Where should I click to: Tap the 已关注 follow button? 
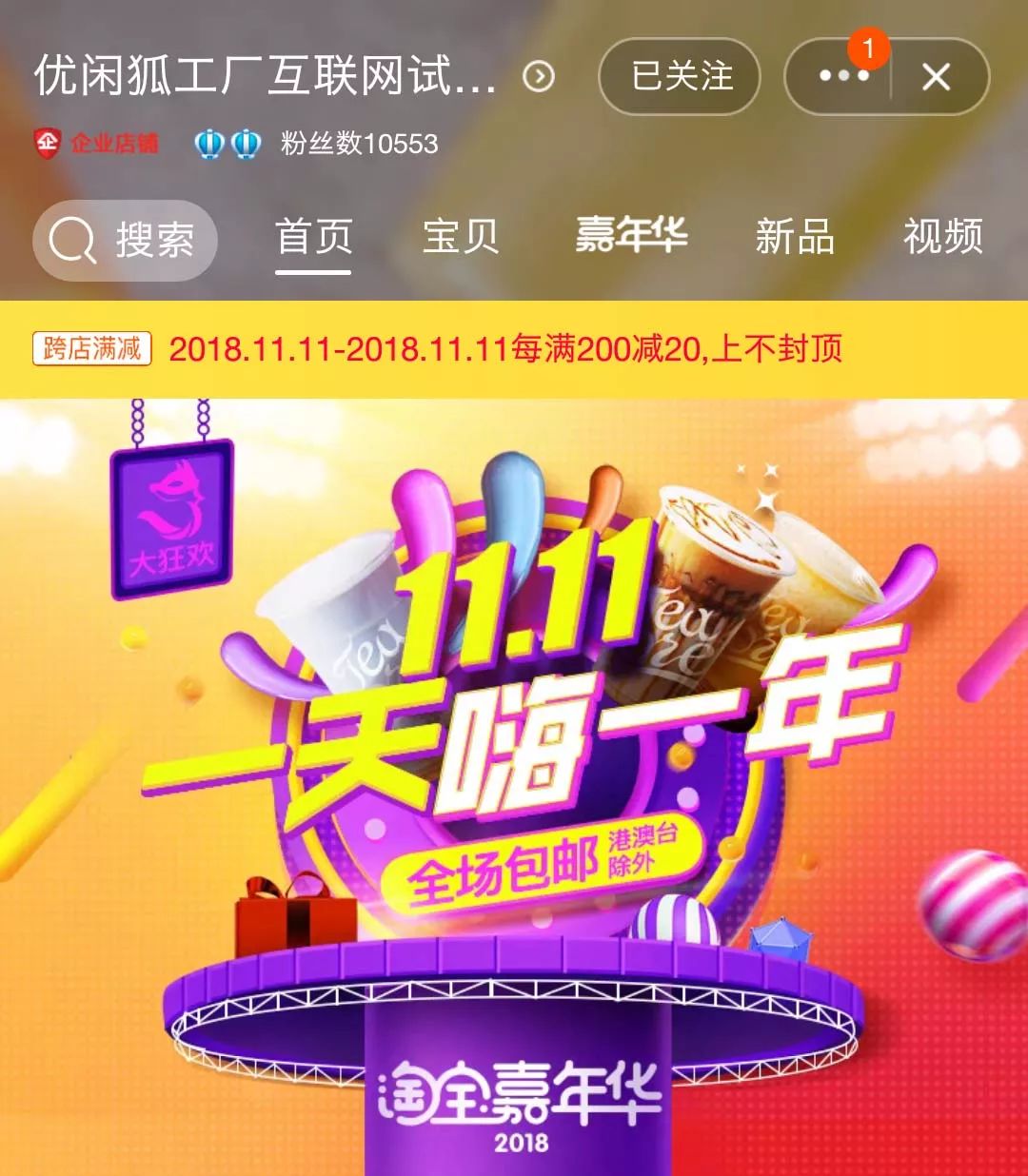click(680, 76)
